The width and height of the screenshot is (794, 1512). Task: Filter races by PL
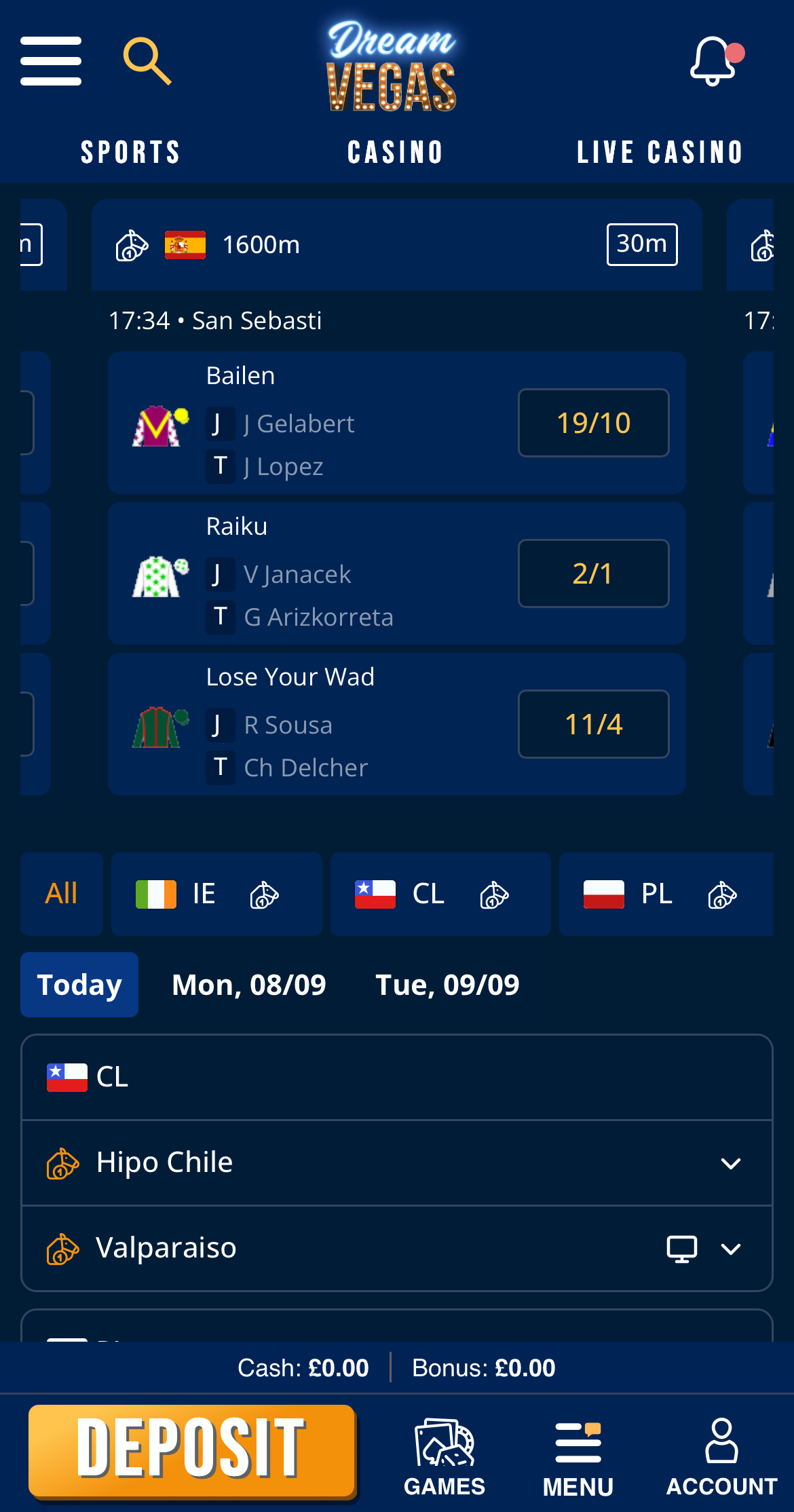(x=665, y=894)
